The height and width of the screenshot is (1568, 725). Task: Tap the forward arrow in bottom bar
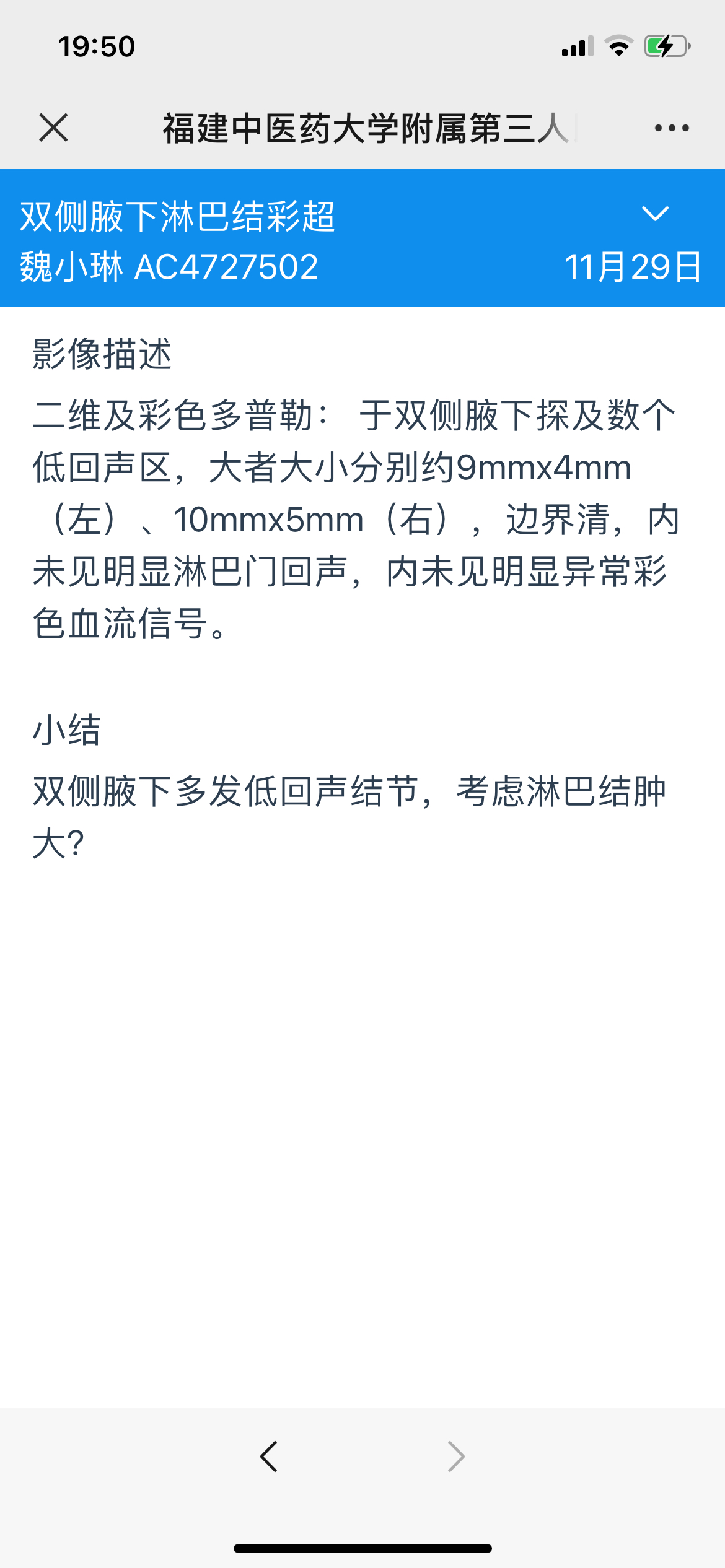(456, 1456)
